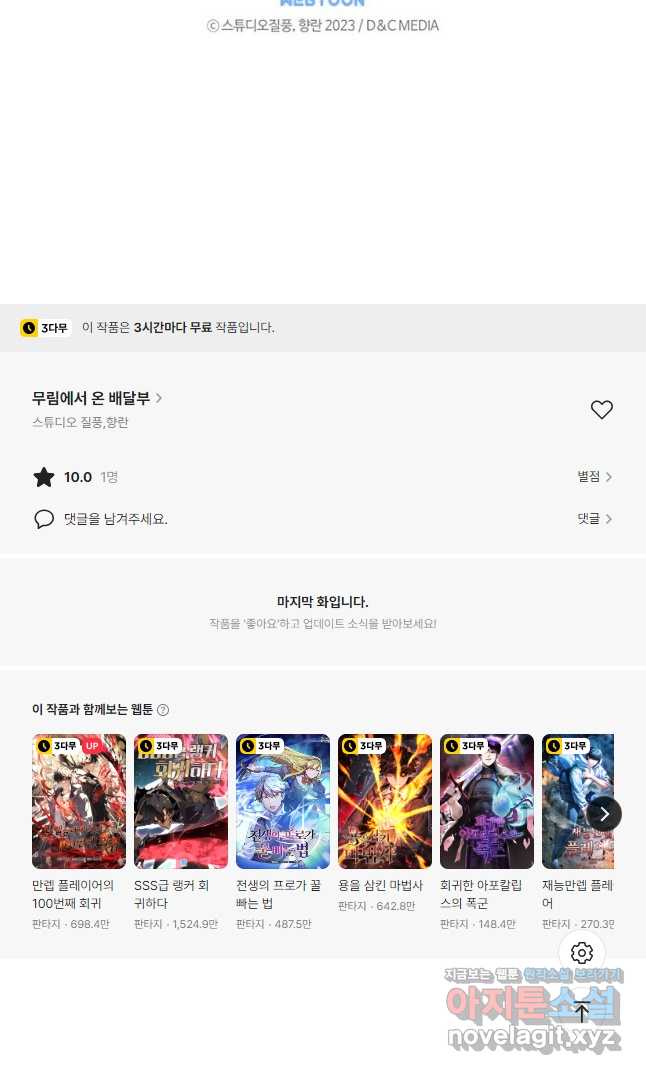Like this webtoon with the heart icon
Image resolution: width=646 pixels, height=1075 pixels.
pyautogui.click(x=601, y=409)
